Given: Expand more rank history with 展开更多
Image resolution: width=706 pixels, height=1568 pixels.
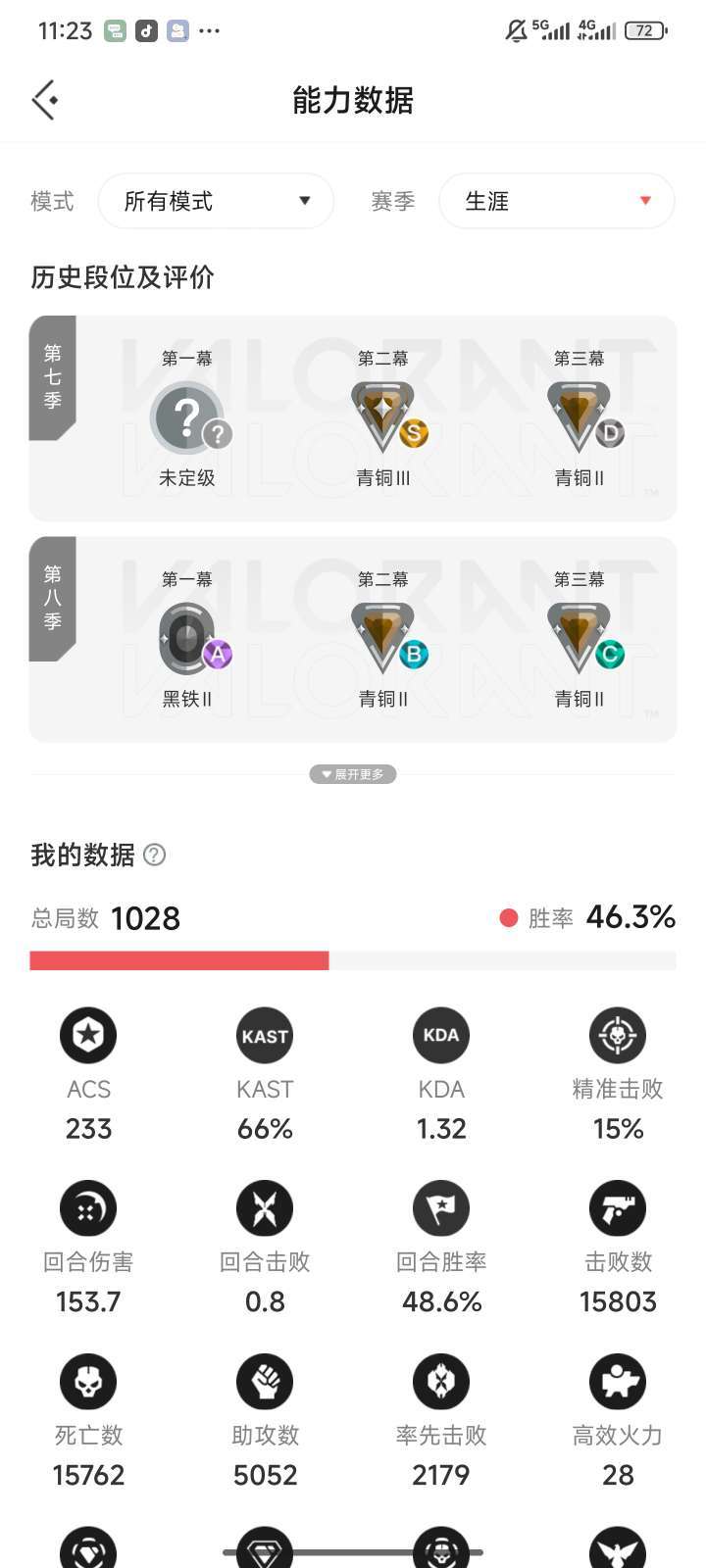Looking at the screenshot, I should coord(353,774).
